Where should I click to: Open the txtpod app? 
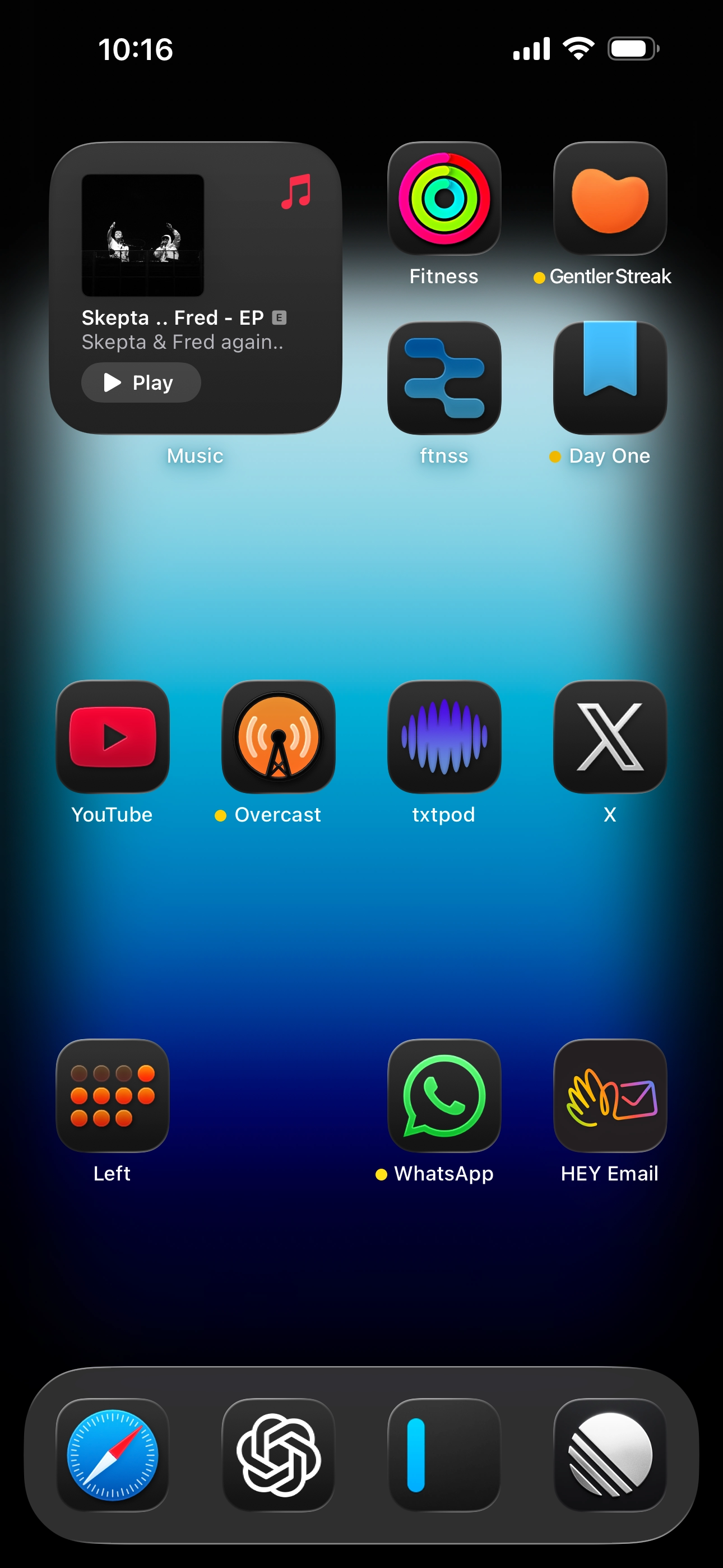point(444,736)
